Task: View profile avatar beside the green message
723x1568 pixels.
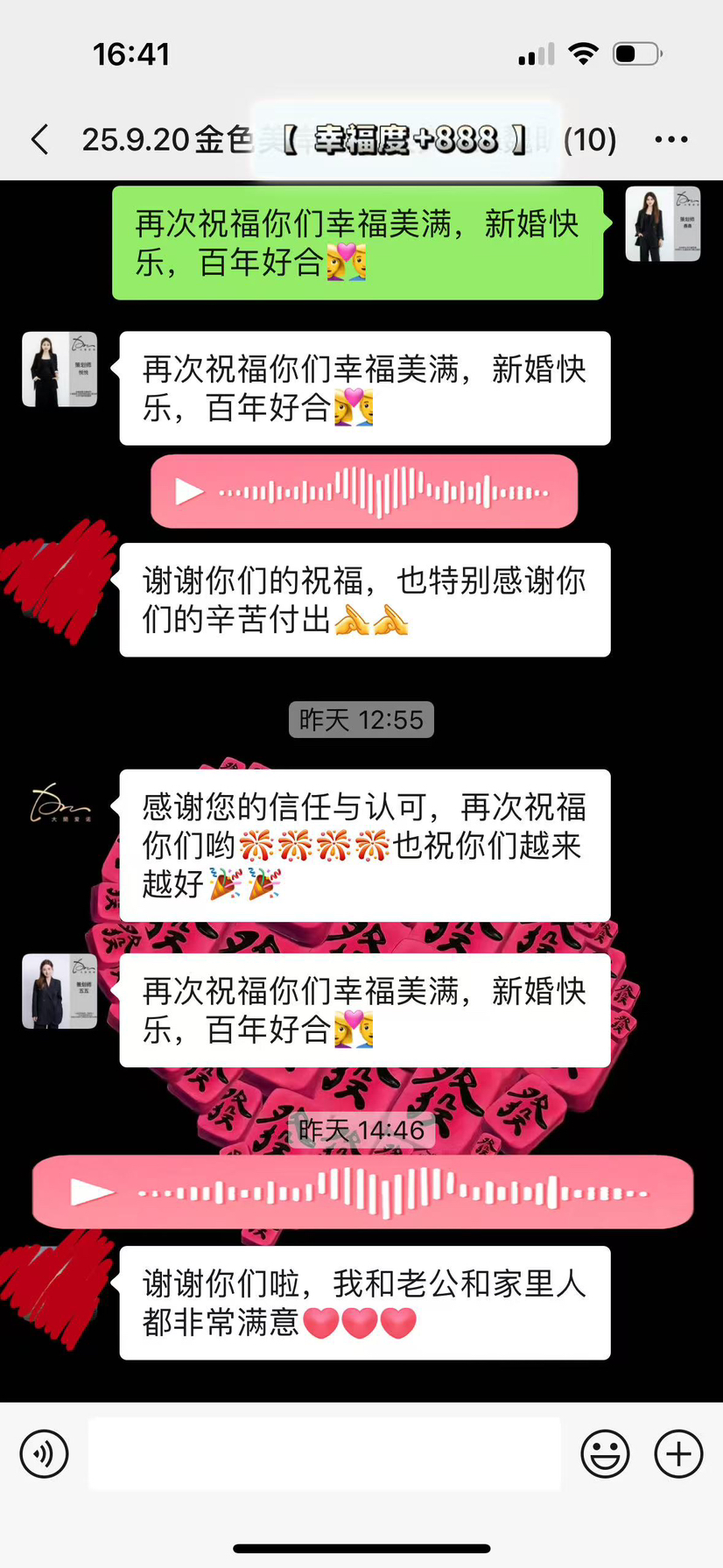Action: coord(663,224)
